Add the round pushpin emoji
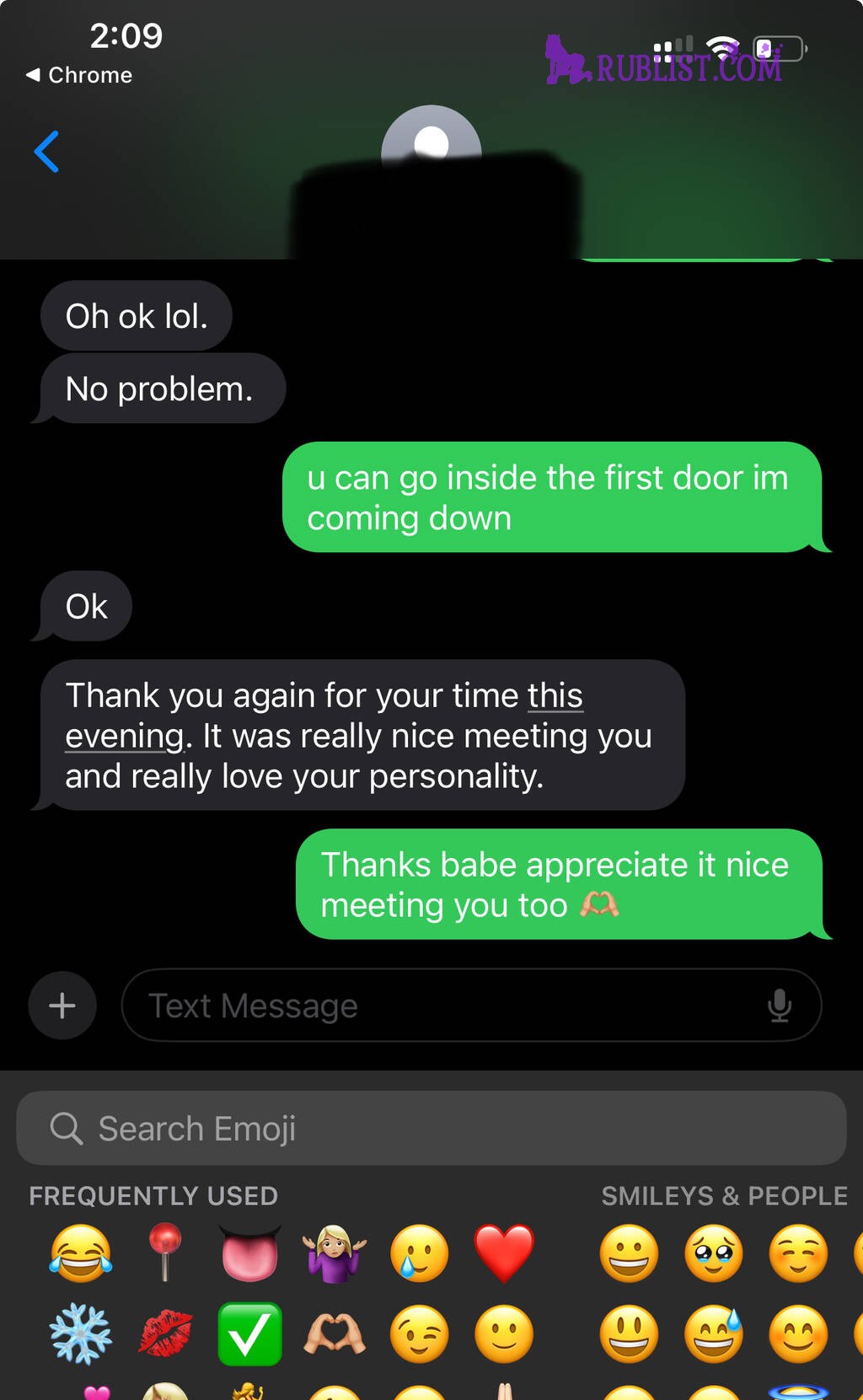This screenshot has width=863, height=1400. point(165,1253)
